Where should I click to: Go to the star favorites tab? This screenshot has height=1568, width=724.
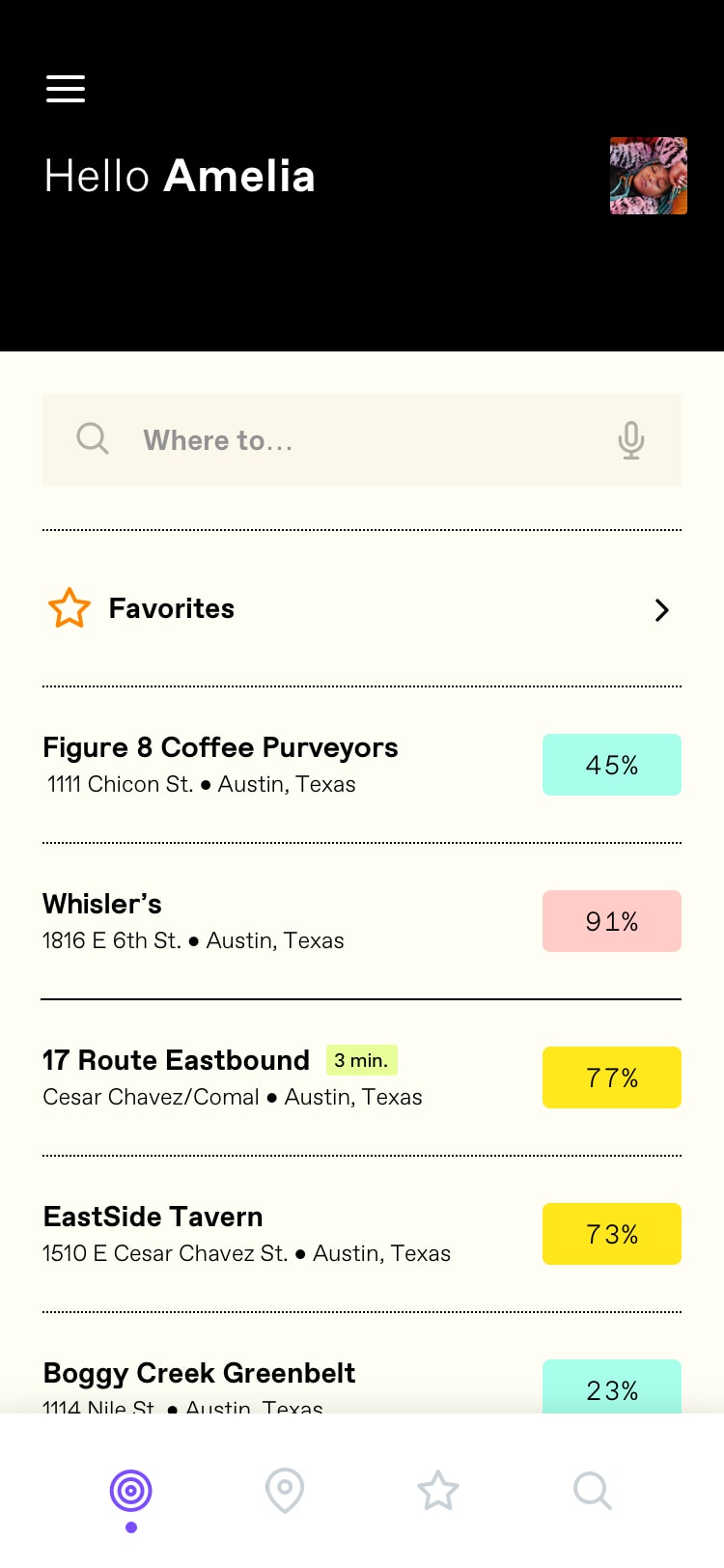[438, 1491]
